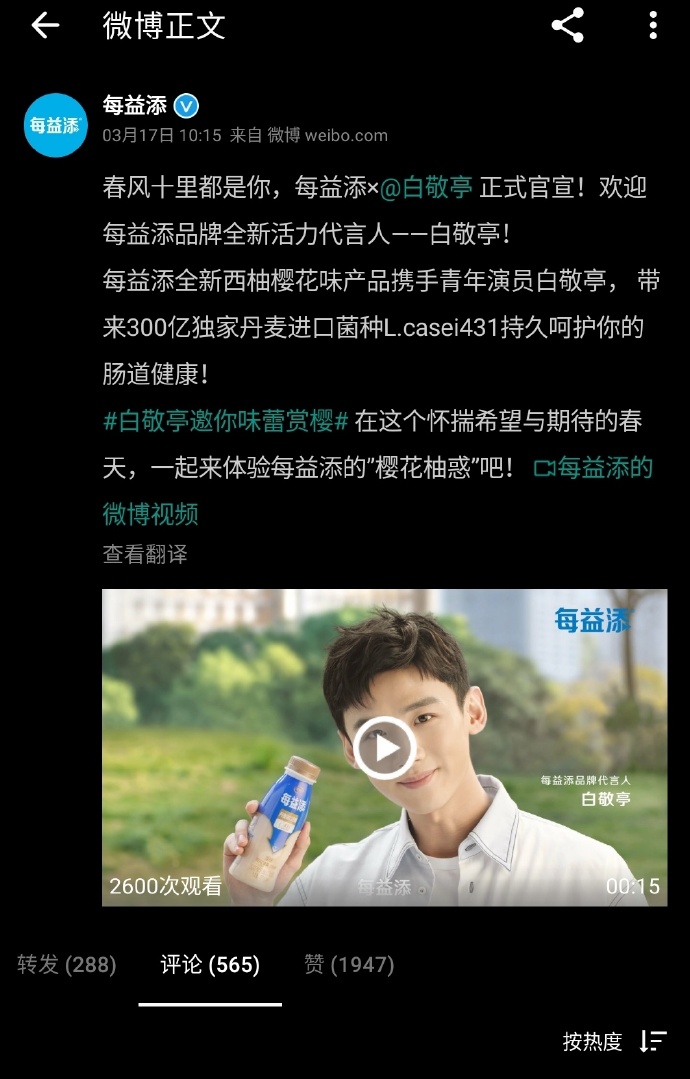Open hashtag #白敬亭邀你味蕾赏樱#
This screenshot has height=1079, width=690.
point(225,420)
